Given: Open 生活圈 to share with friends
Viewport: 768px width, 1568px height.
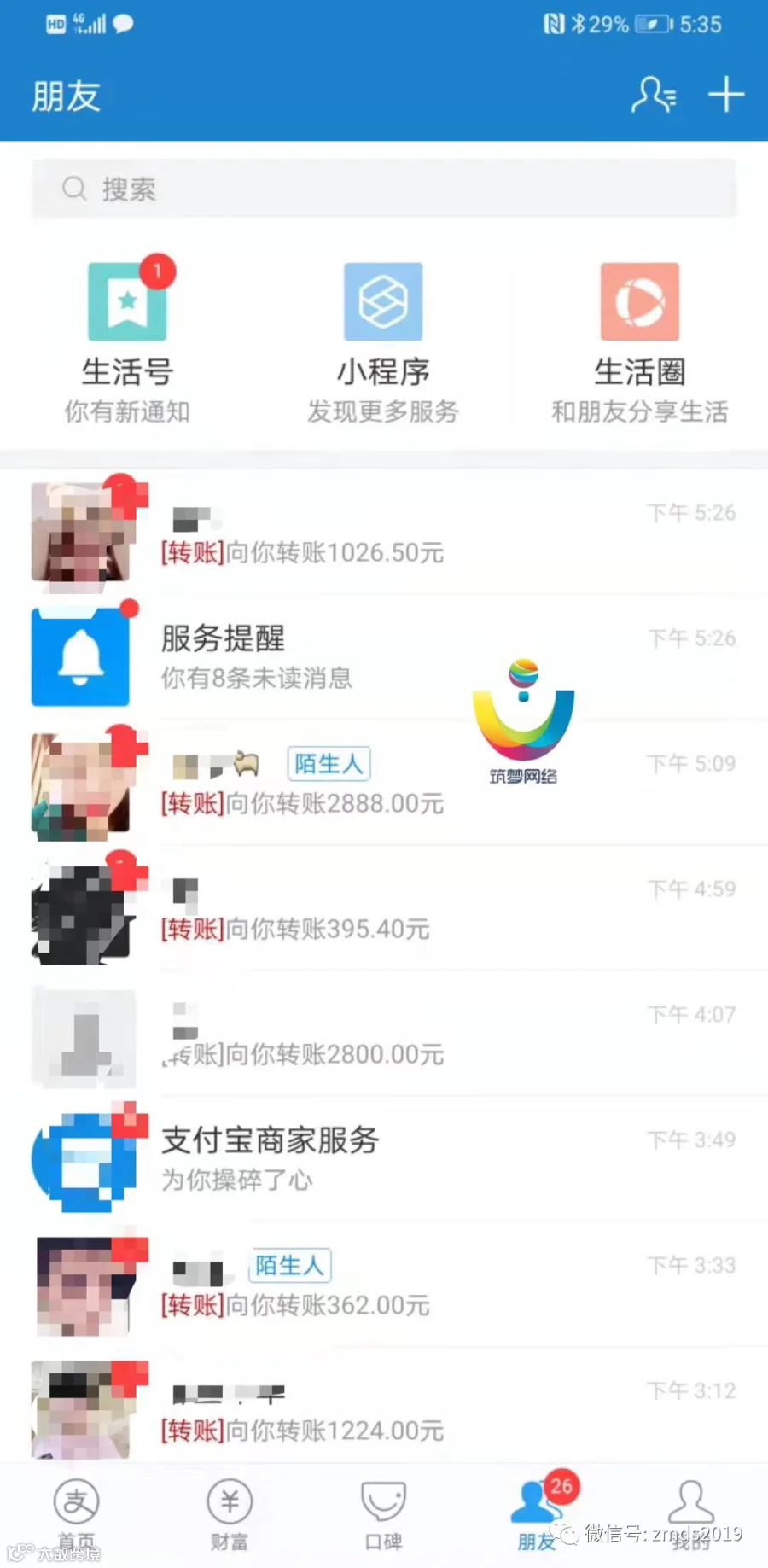Looking at the screenshot, I should [x=639, y=341].
